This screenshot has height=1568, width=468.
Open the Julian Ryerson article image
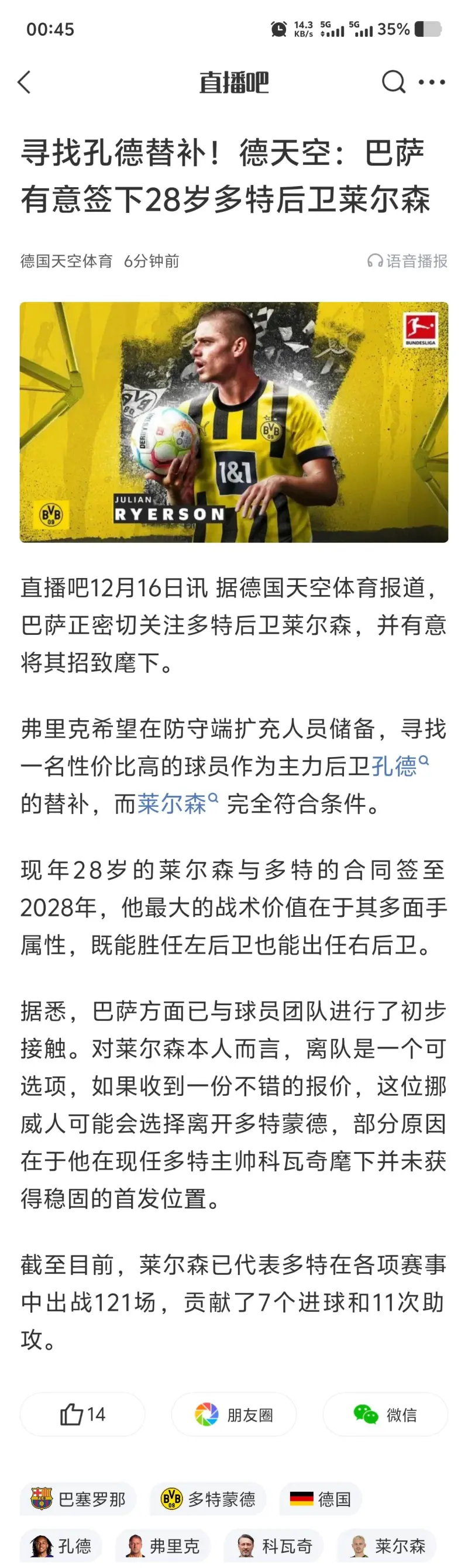coord(233,422)
